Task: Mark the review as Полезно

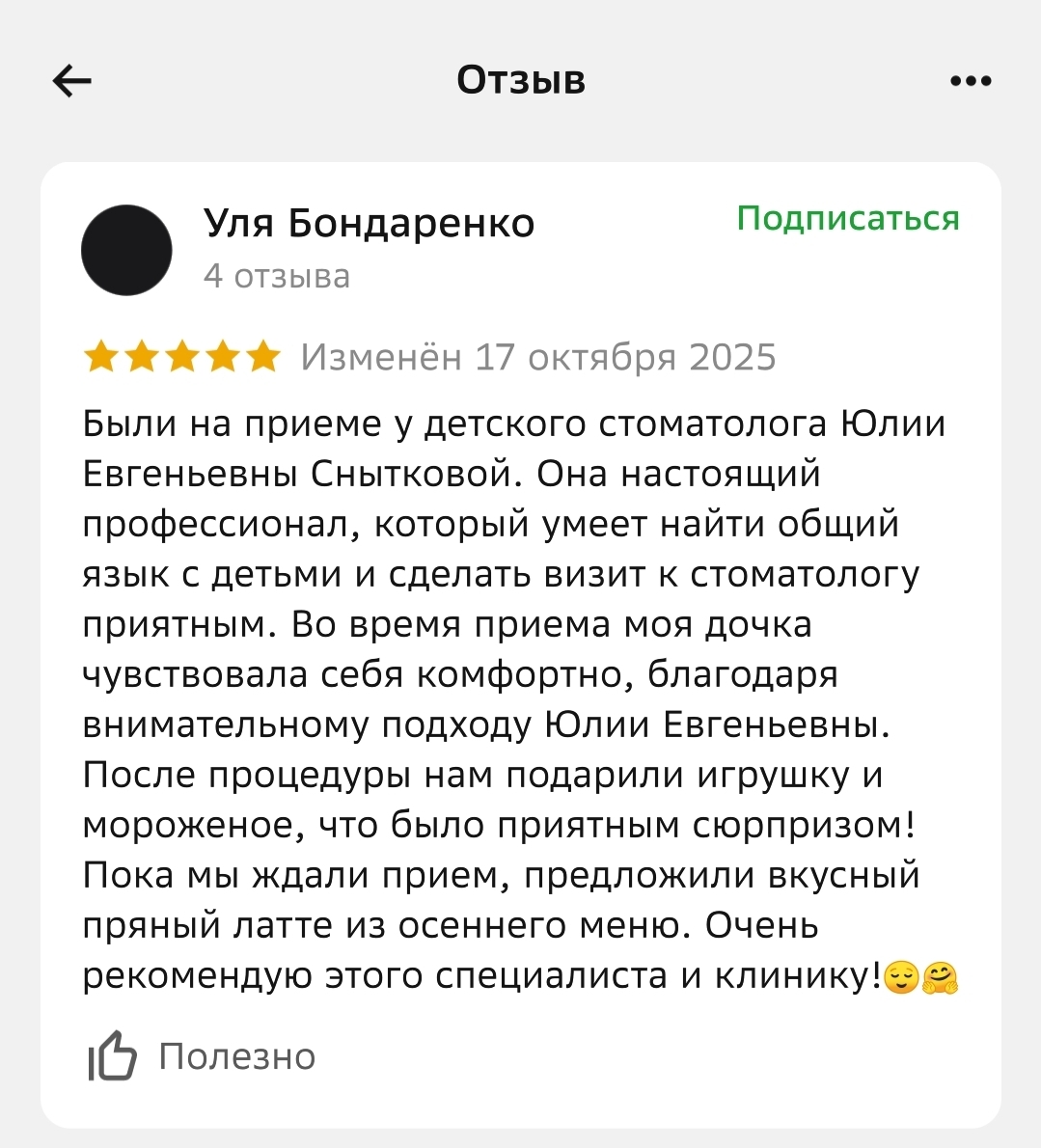Action: pyautogui.click(x=203, y=1056)
